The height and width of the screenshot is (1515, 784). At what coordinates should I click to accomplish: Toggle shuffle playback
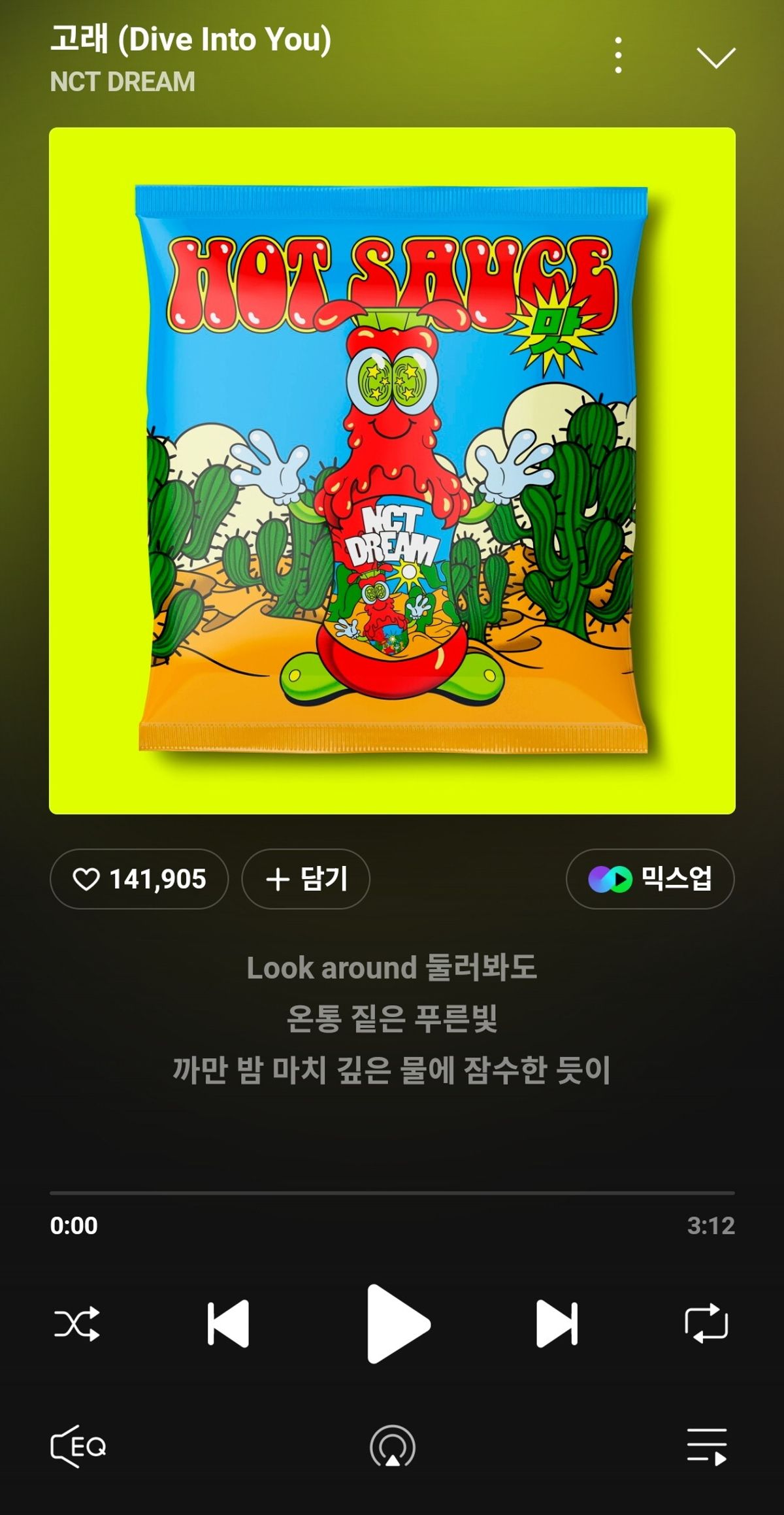click(x=77, y=1324)
